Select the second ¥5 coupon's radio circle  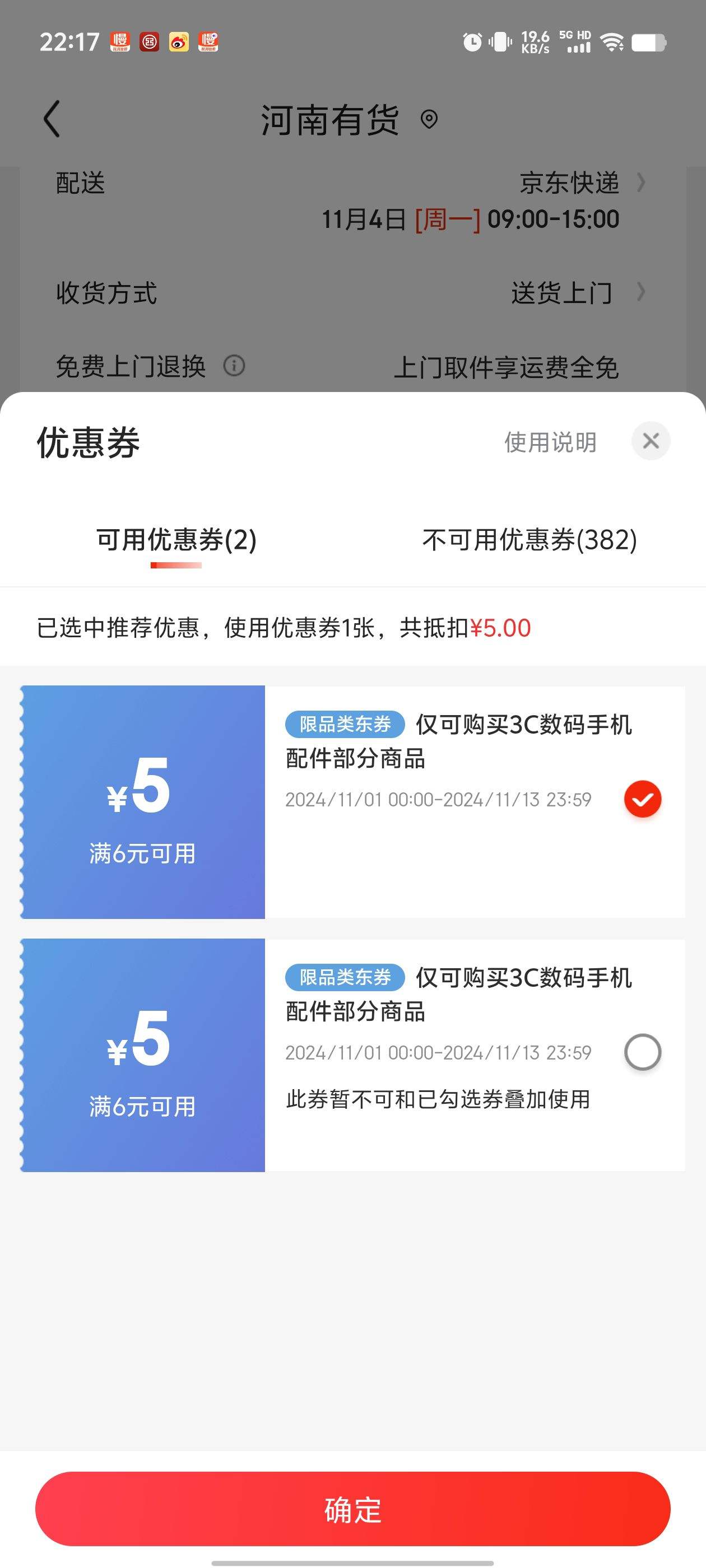[x=643, y=1052]
